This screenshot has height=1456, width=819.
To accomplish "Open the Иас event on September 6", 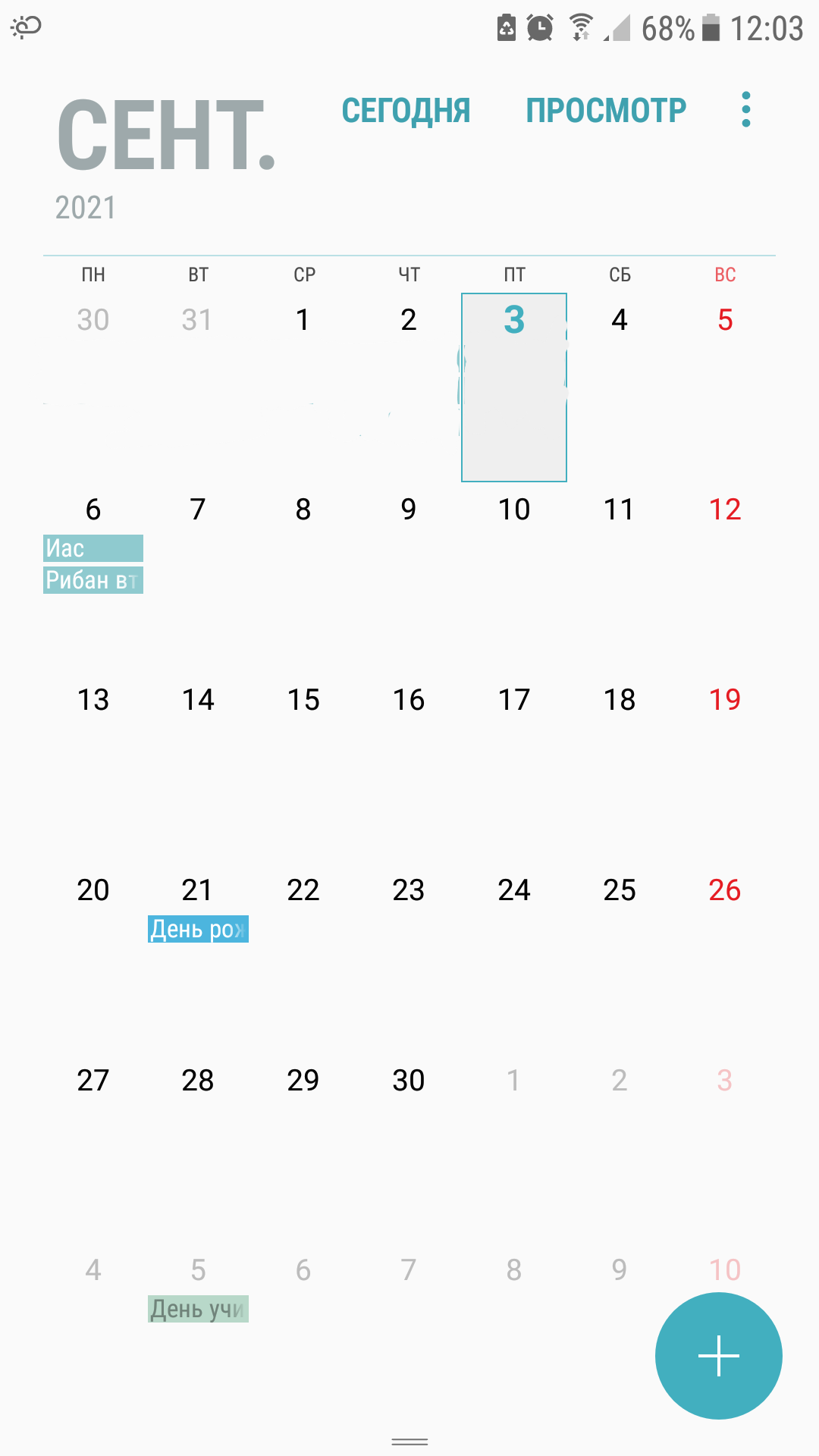I will coord(93,548).
